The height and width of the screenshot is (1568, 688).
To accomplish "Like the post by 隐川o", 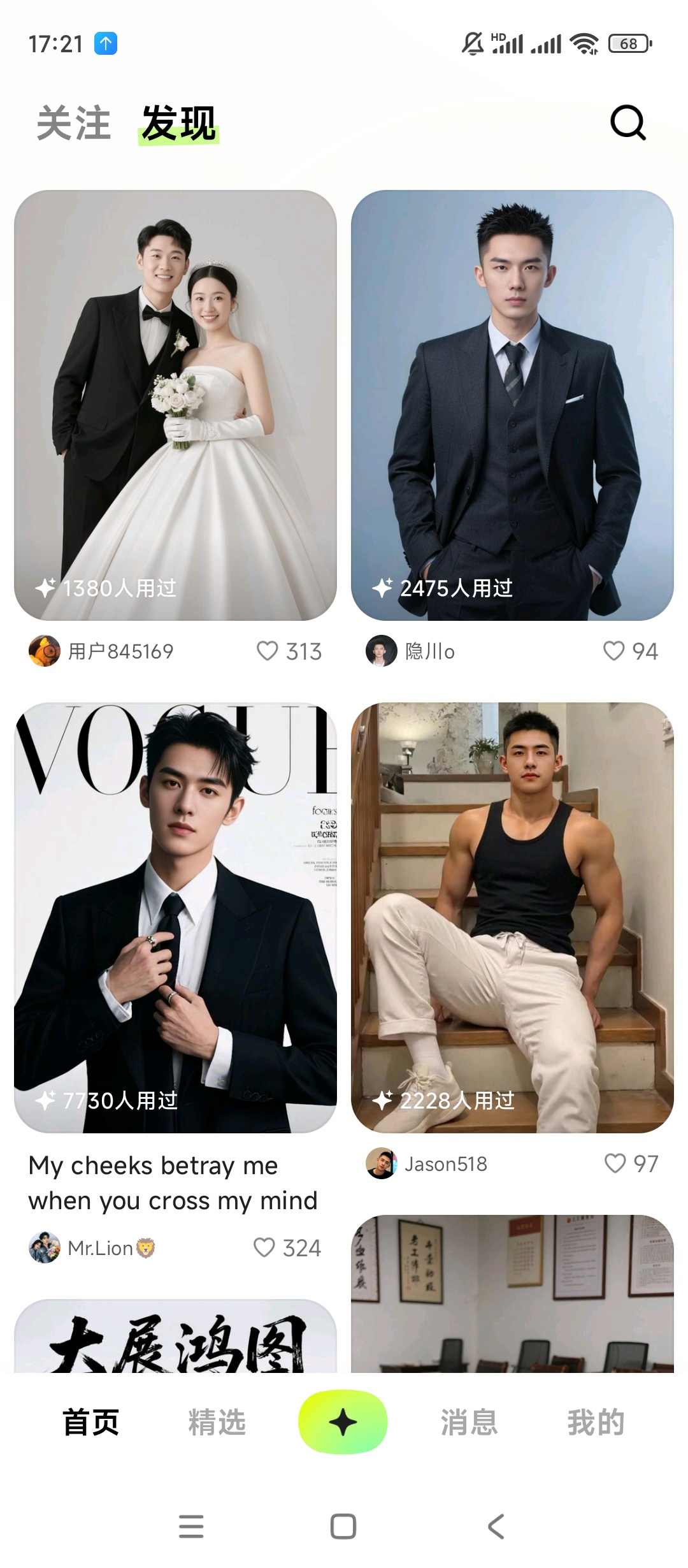I will 613,651.
